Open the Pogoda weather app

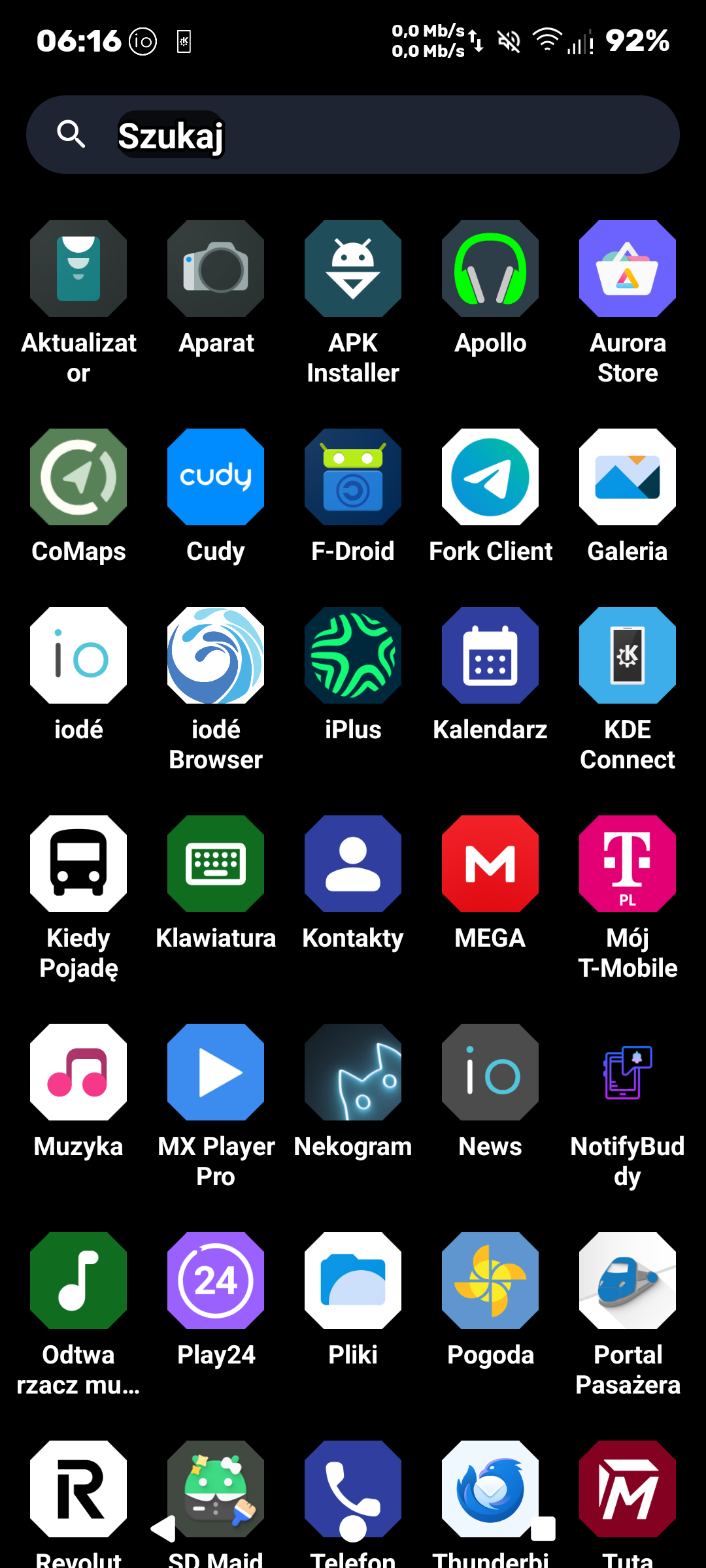click(x=490, y=1281)
